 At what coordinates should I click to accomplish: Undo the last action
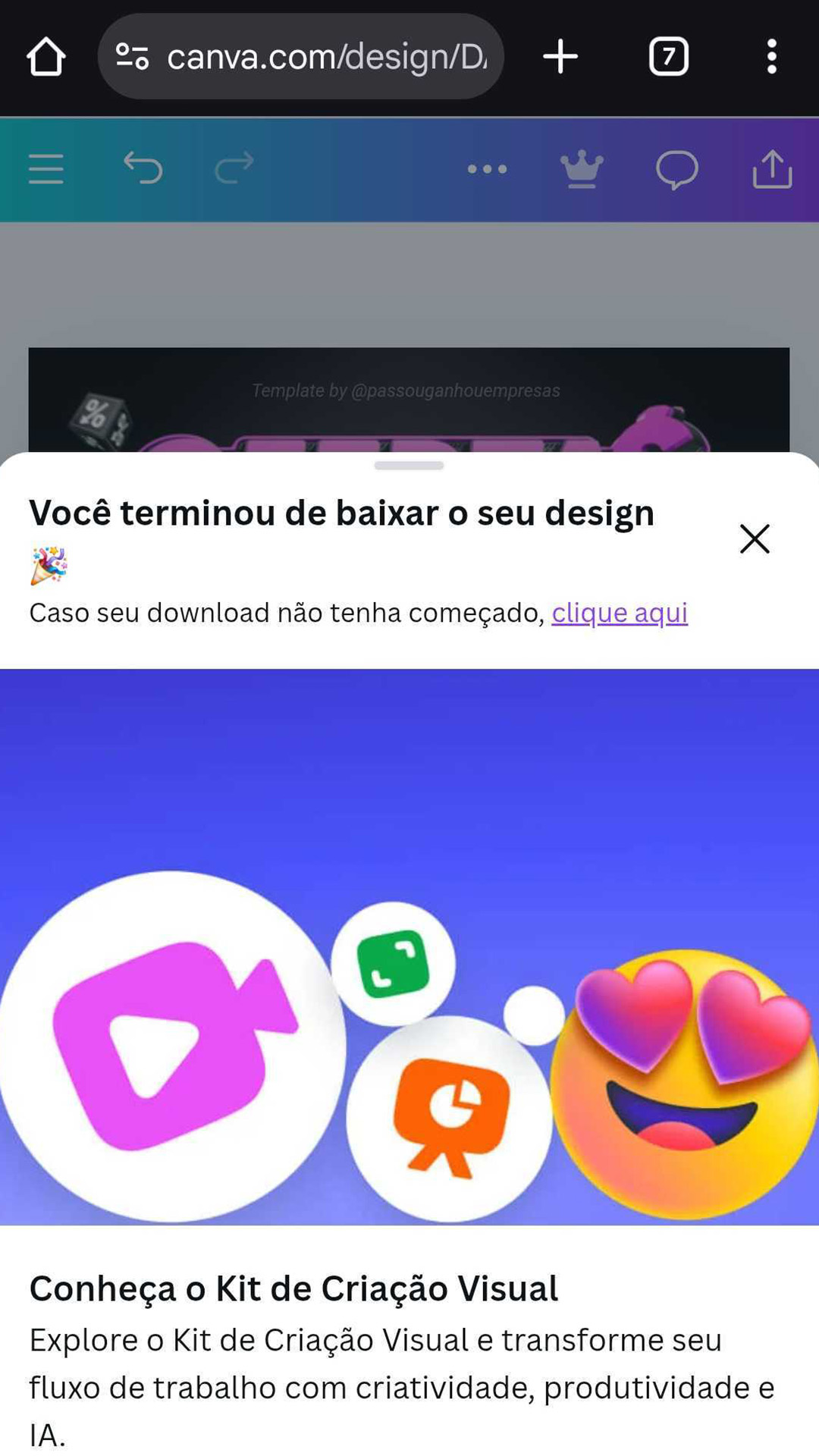144,169
